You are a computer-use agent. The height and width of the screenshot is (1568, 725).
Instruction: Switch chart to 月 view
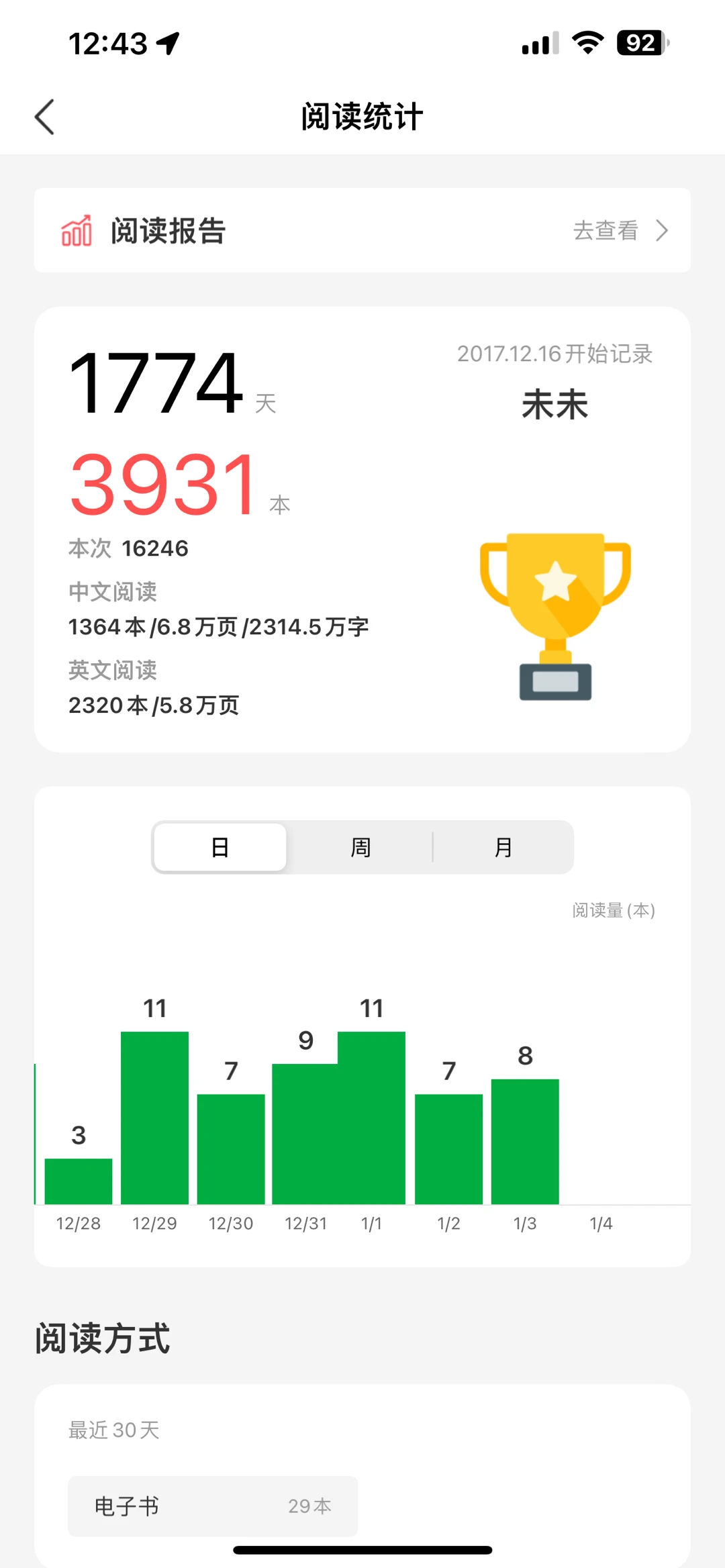click(503, 847)
